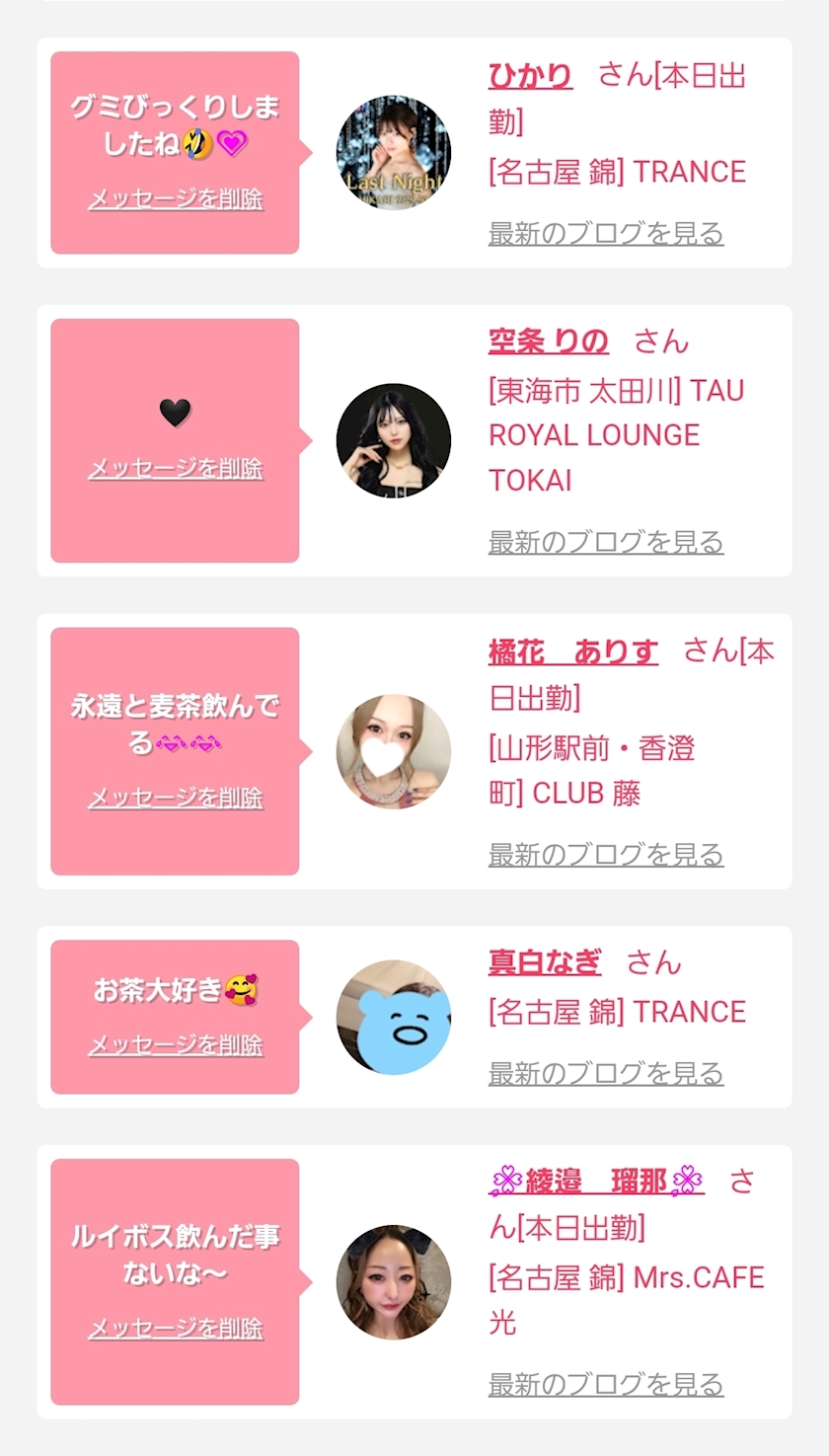This screenshot has width=829, height=1456.
Task: Open 真白なぎ's profile link
Action: click(x=545, y=961)
